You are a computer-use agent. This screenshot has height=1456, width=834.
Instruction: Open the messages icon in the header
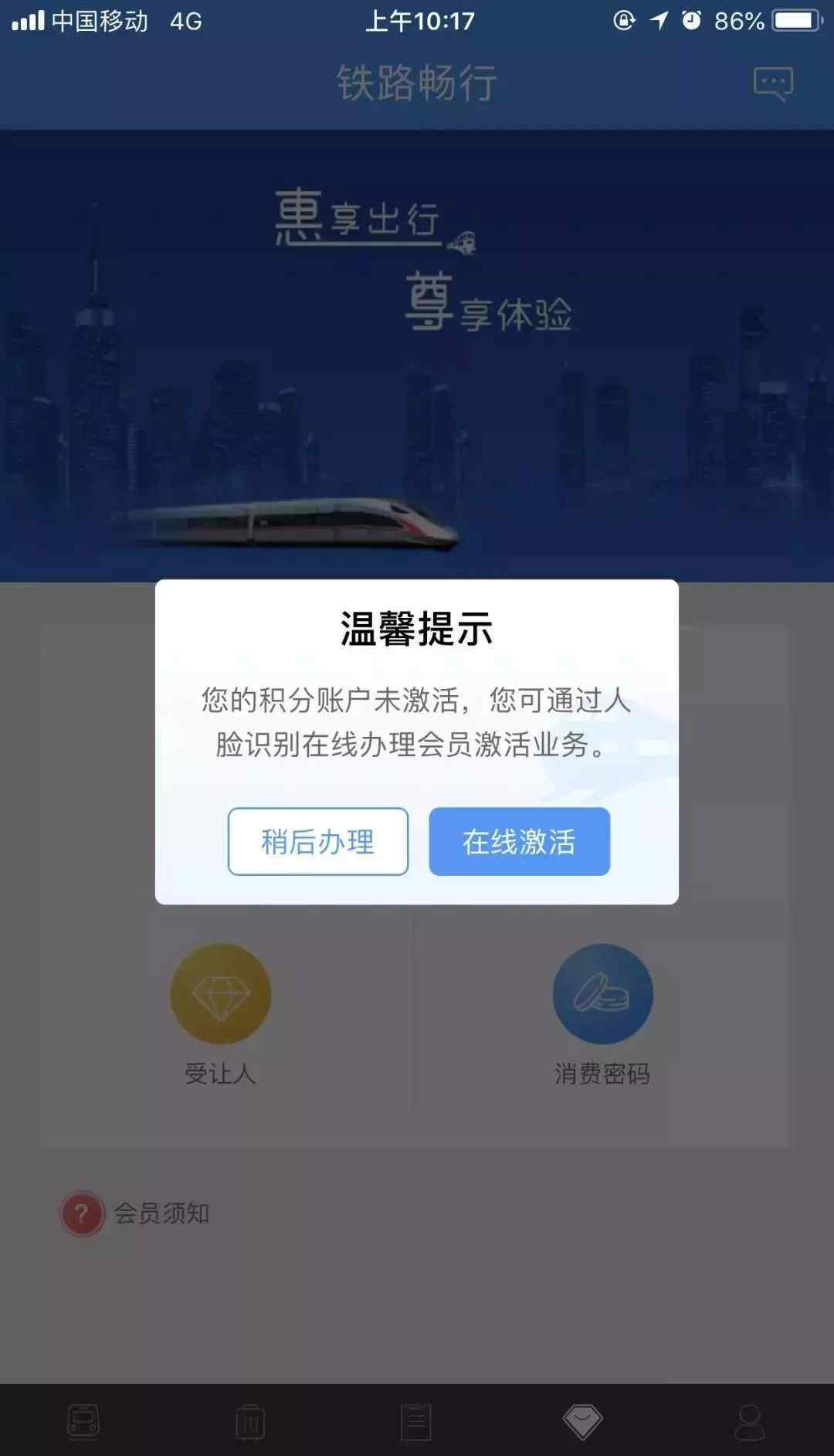click(773, 83)
